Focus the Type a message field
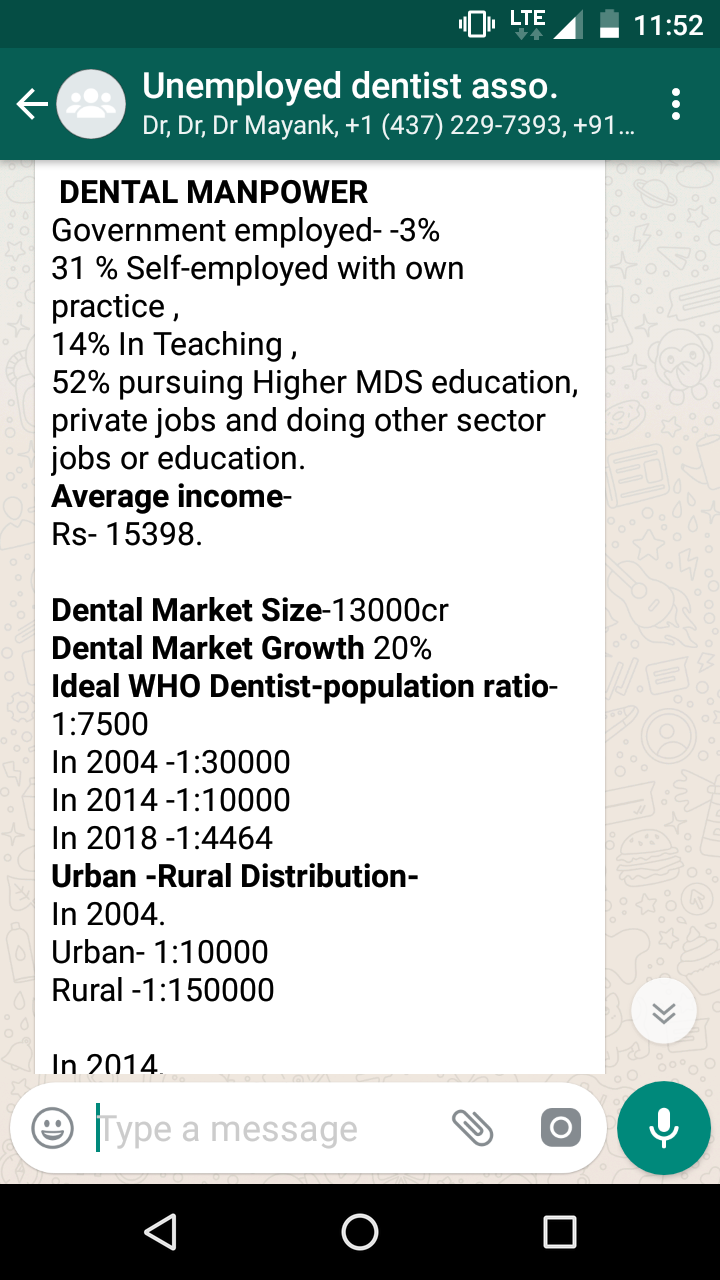Viewport: 720px width, 1280px height. 260,1129
